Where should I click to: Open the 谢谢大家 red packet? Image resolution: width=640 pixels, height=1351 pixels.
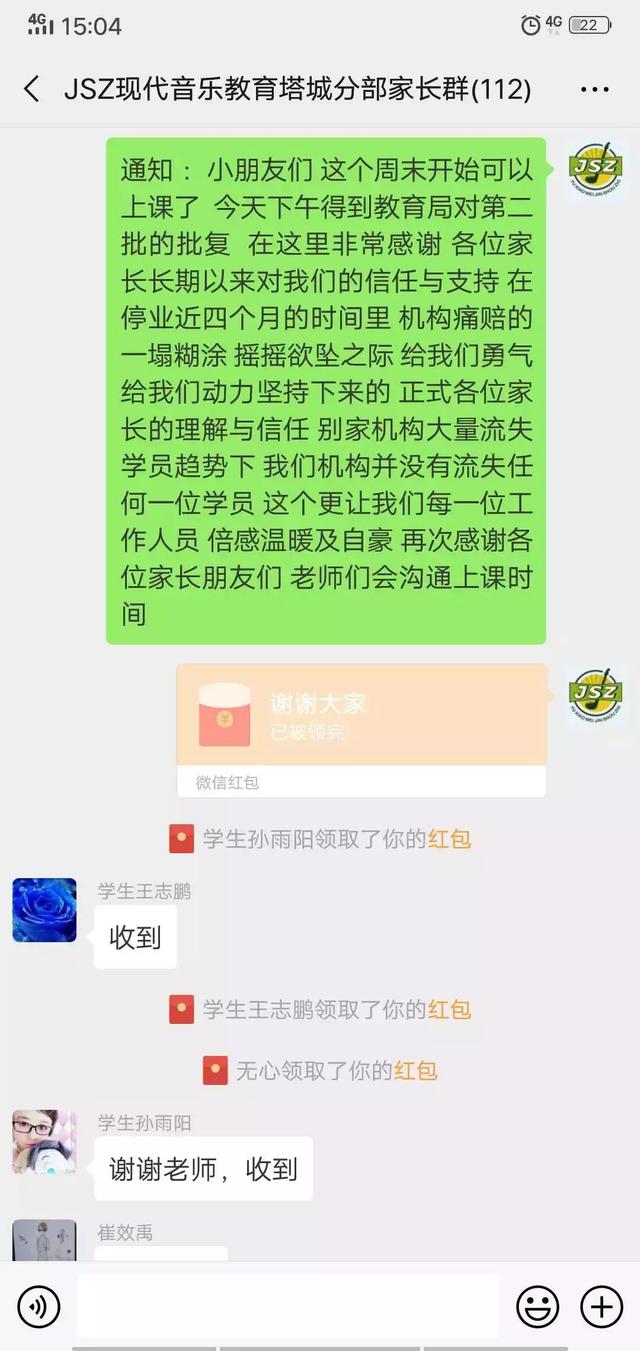[x=361, y=716]
